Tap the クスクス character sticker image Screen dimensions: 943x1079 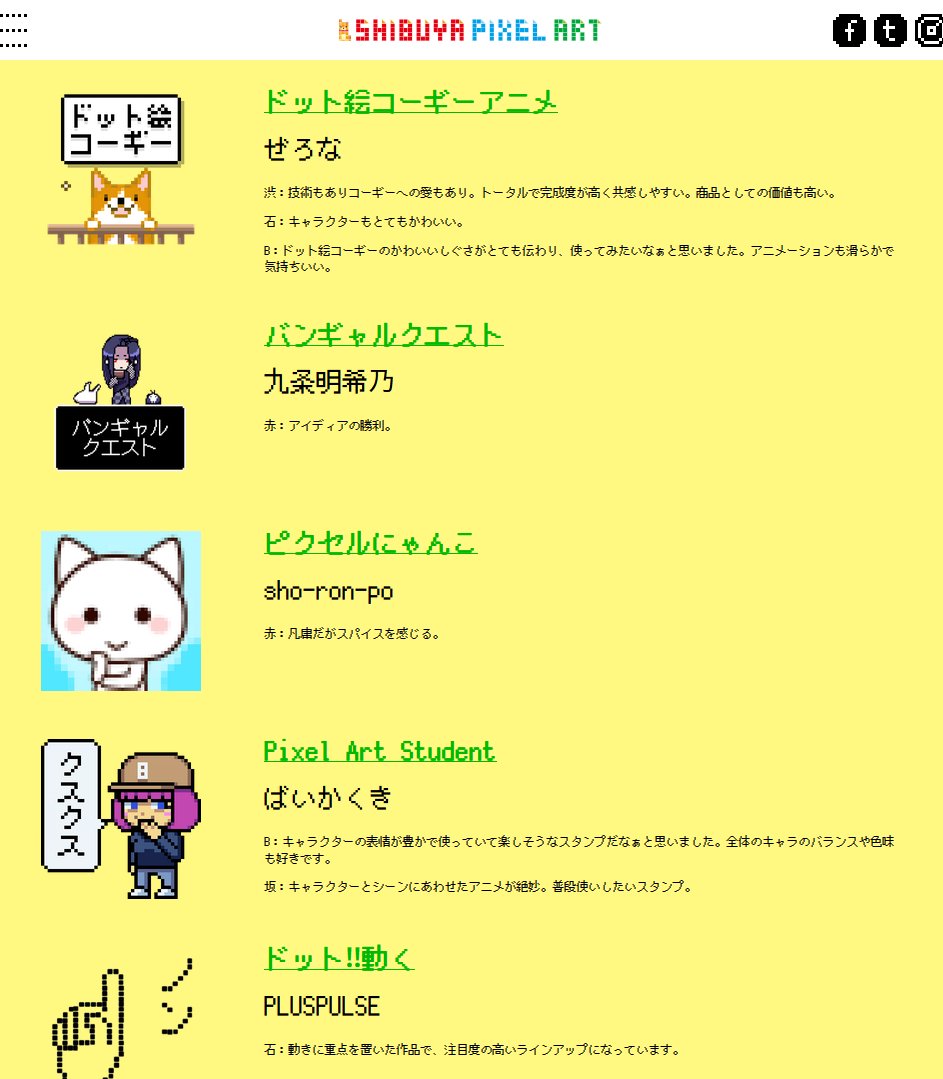pyautogui.click(x=120, y=819)
